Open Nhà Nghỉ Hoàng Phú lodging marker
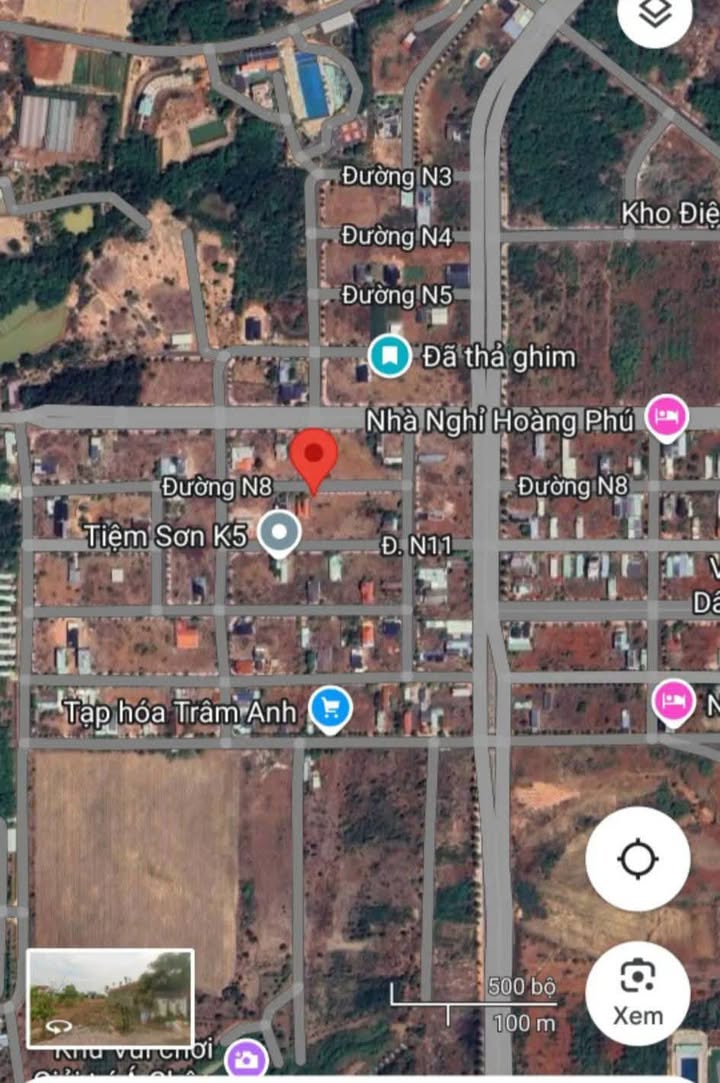720x1083 pixels. coord(666,417)
